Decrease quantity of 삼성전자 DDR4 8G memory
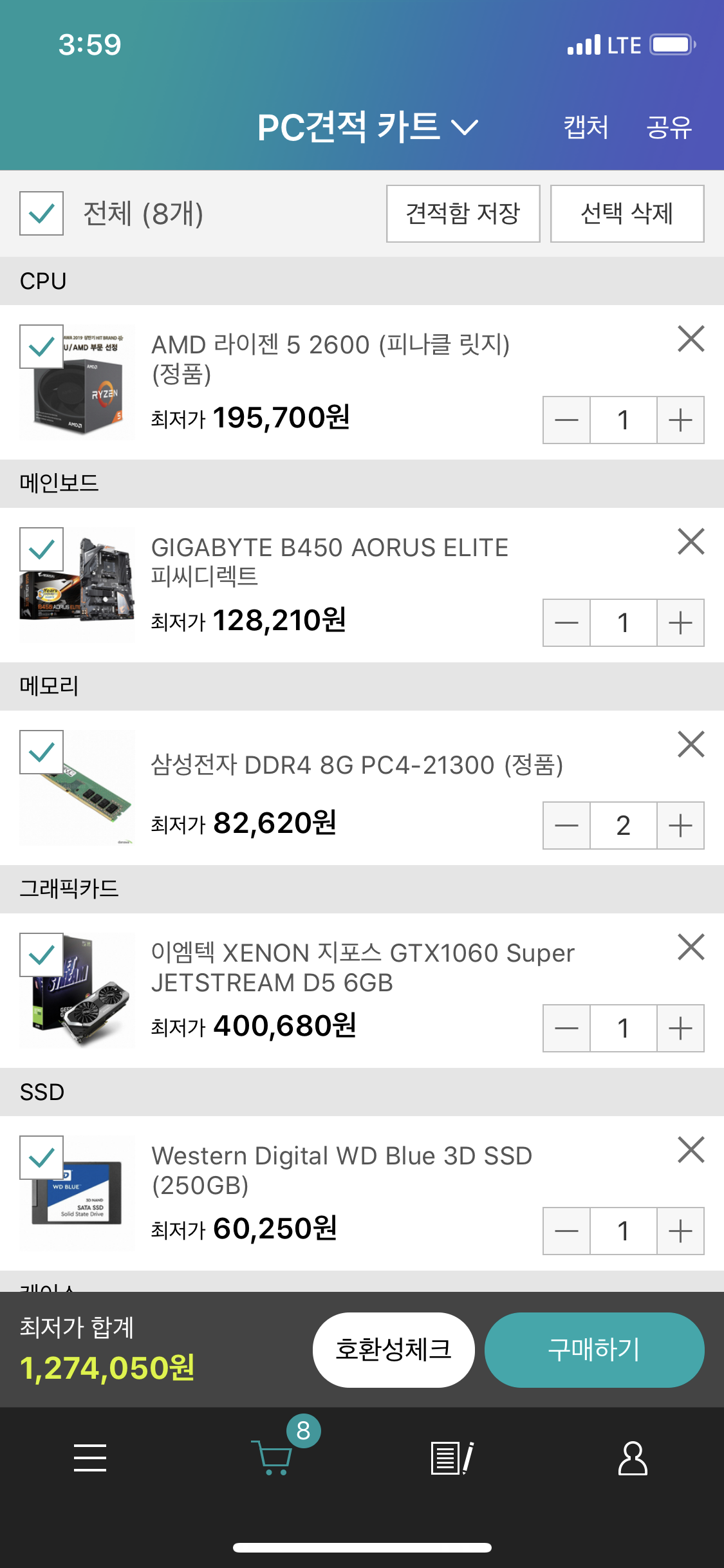 566,826
